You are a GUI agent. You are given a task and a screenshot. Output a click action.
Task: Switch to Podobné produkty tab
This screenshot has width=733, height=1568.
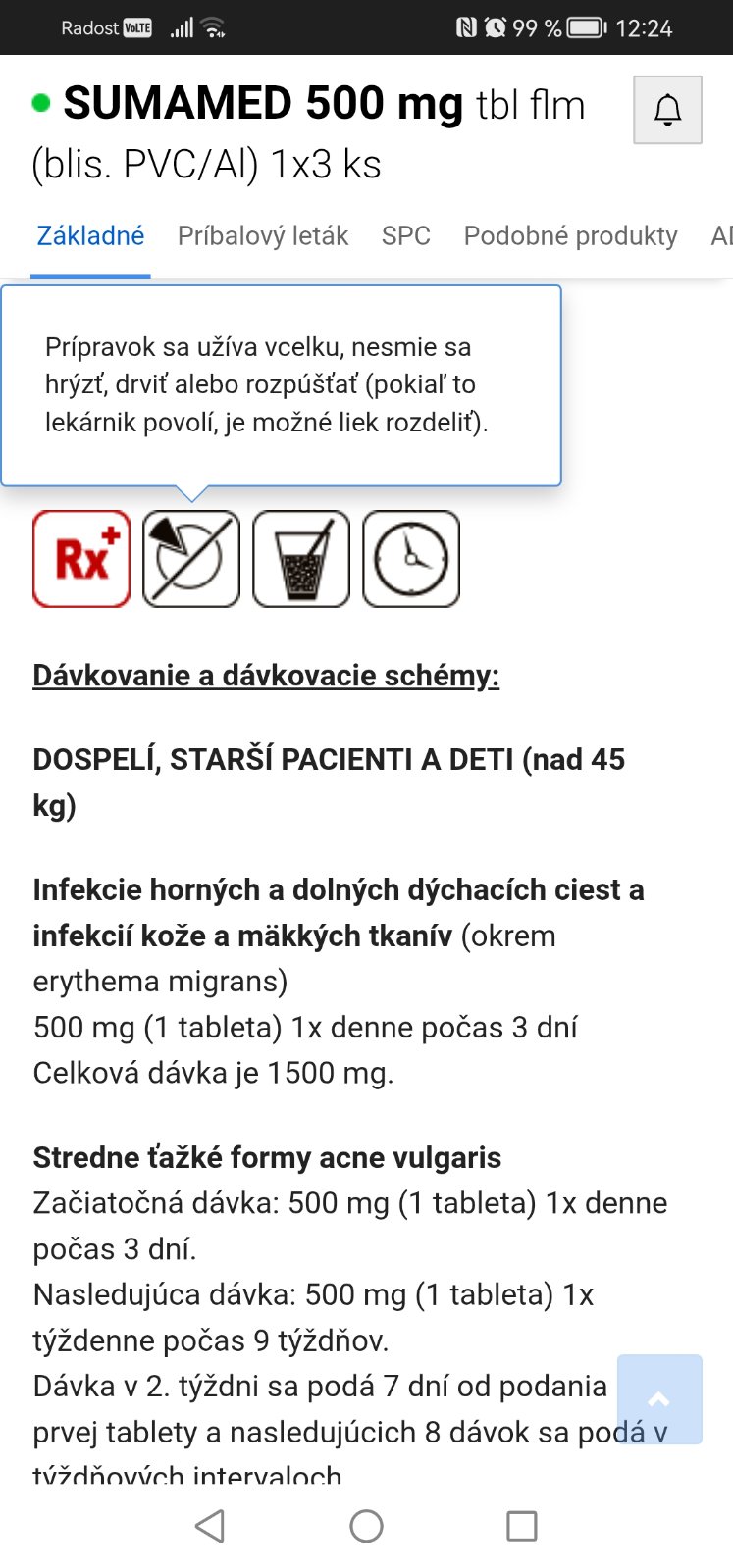570,236
